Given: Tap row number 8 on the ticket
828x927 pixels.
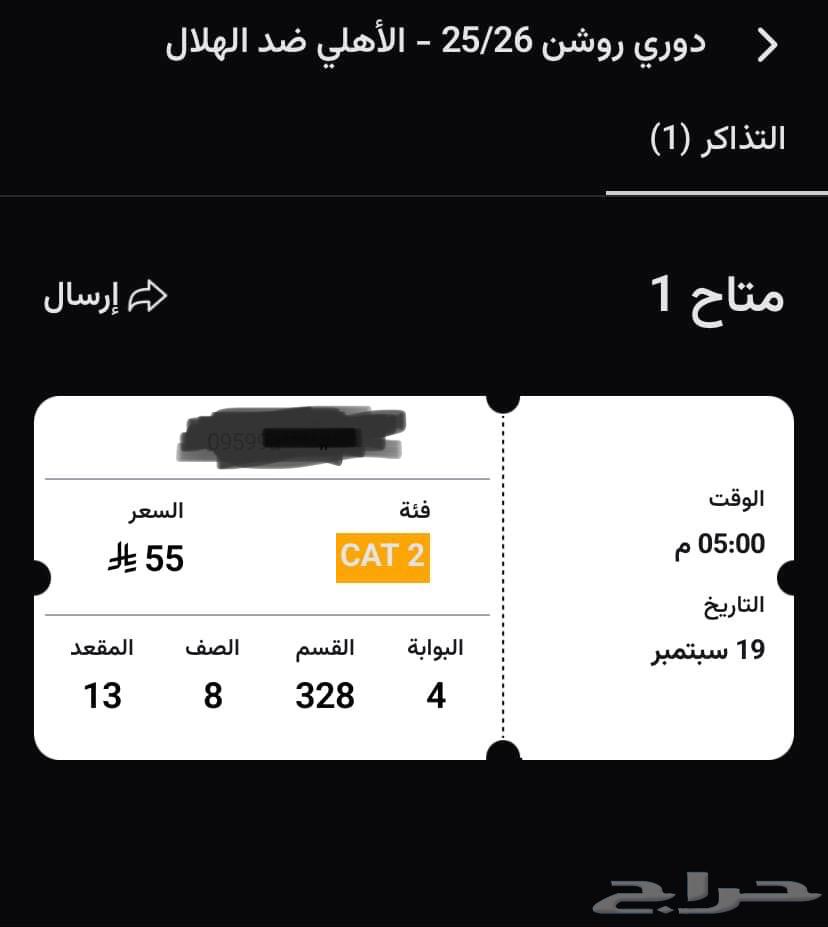Looking at the screenshot, I should 213,696.
